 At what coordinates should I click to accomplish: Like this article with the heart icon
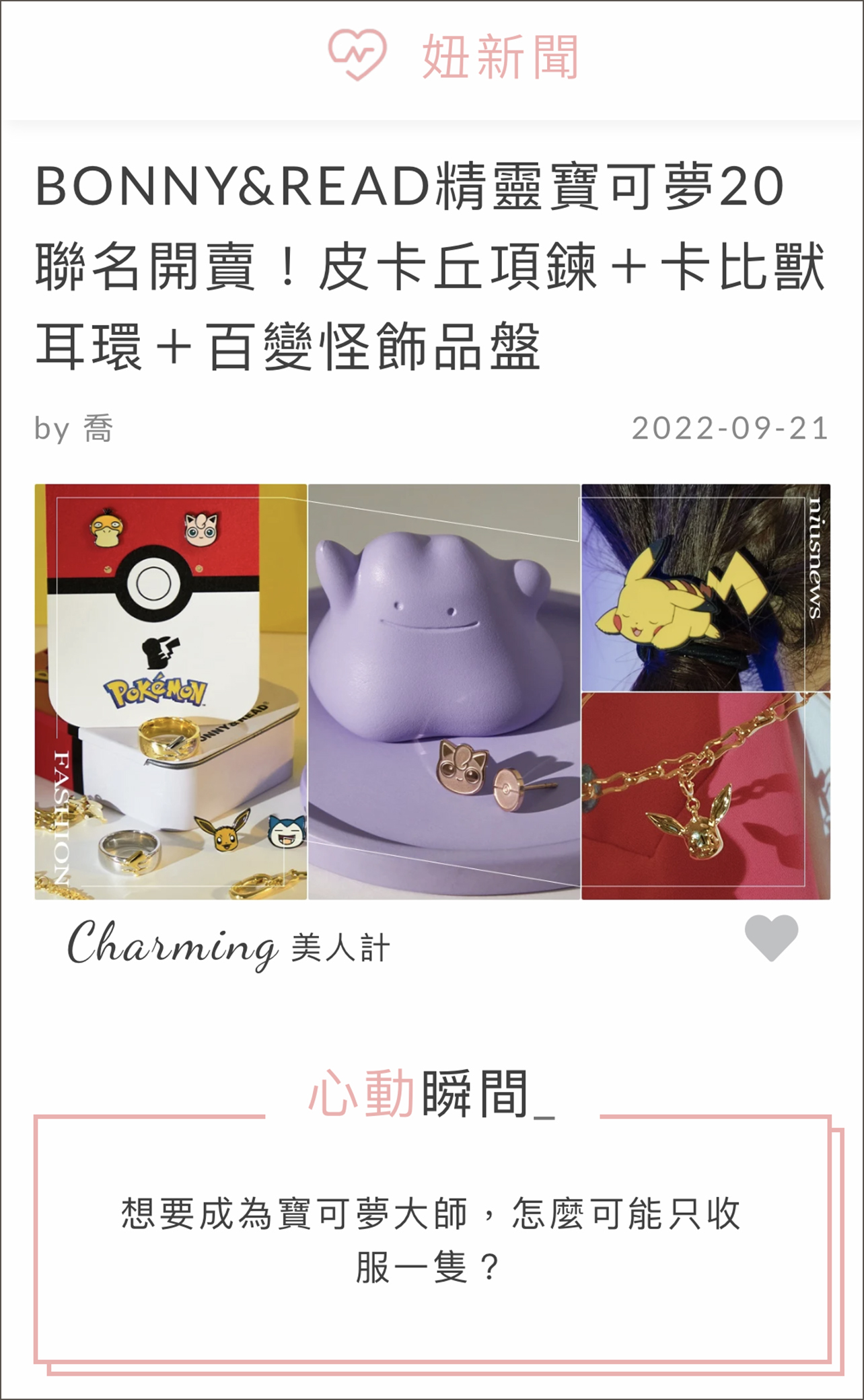click(771, 938)
